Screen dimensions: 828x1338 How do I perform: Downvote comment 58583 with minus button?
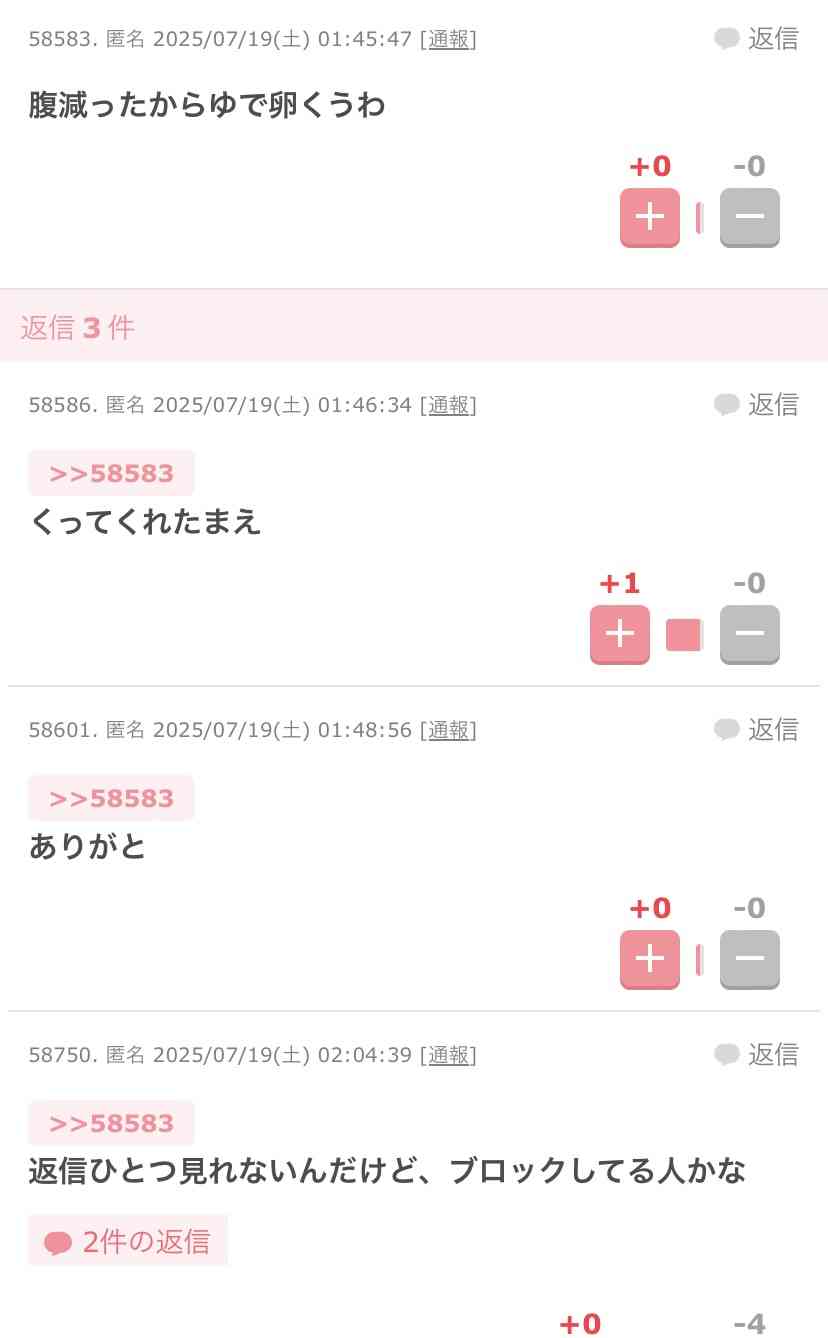[x=750, y=217]
